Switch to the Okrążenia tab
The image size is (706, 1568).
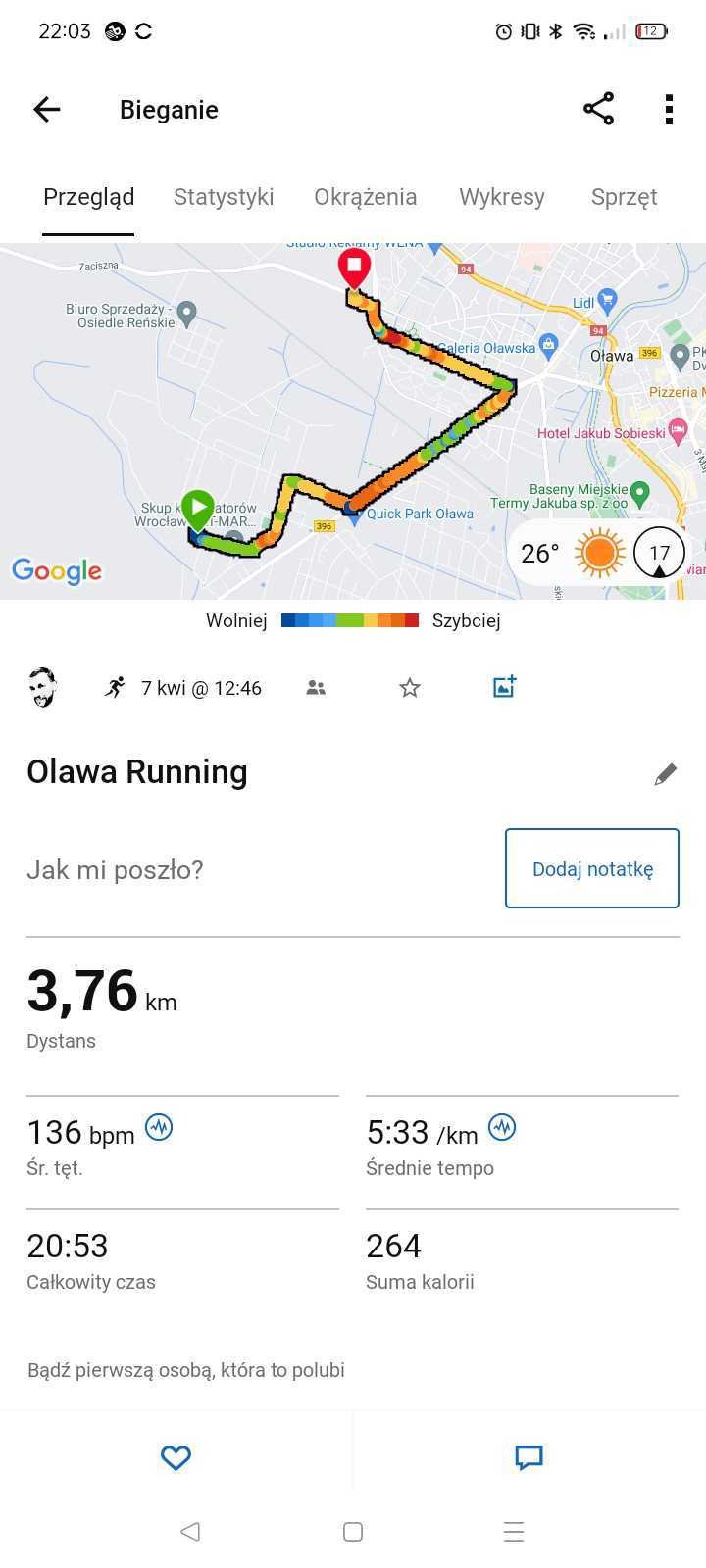pos(366,197)
